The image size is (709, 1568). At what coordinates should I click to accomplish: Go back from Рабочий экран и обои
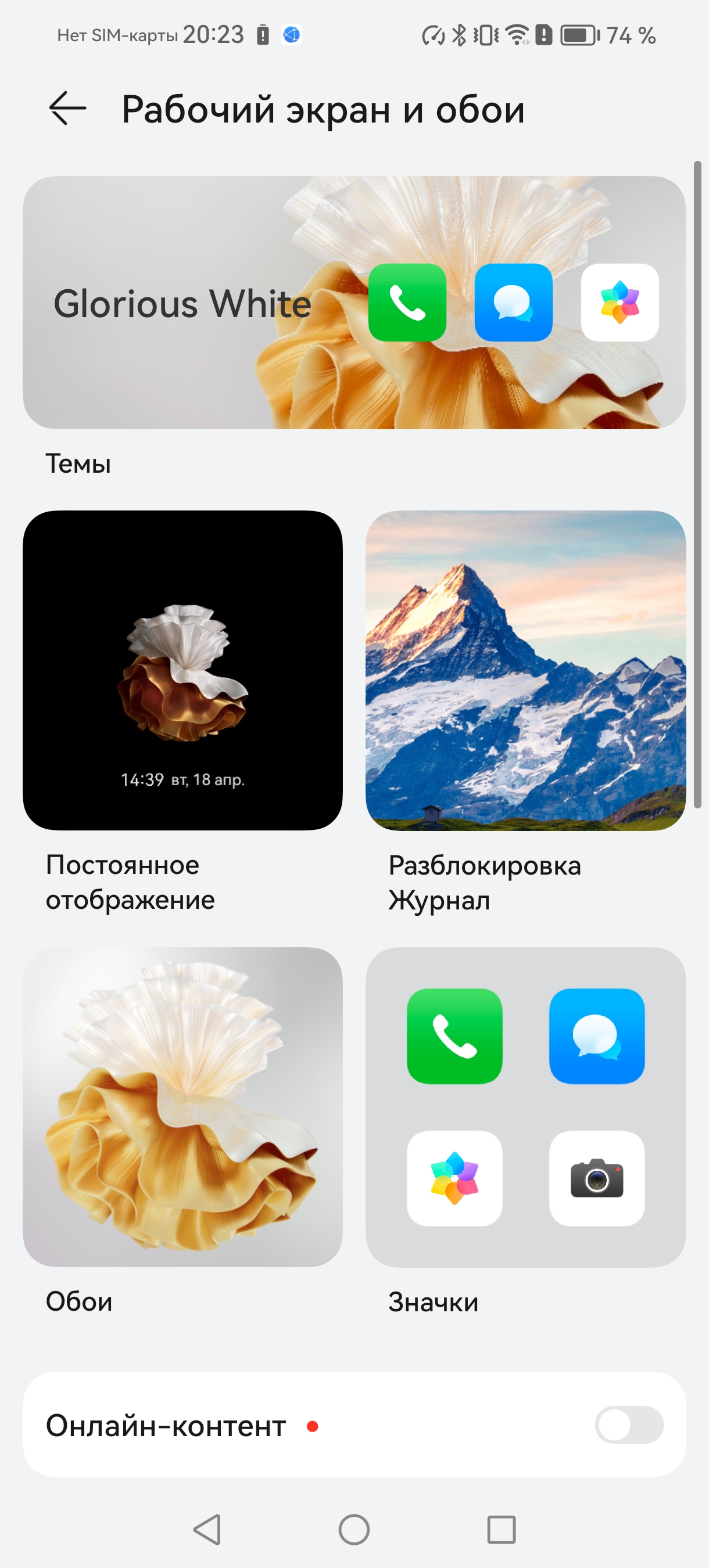67,109
